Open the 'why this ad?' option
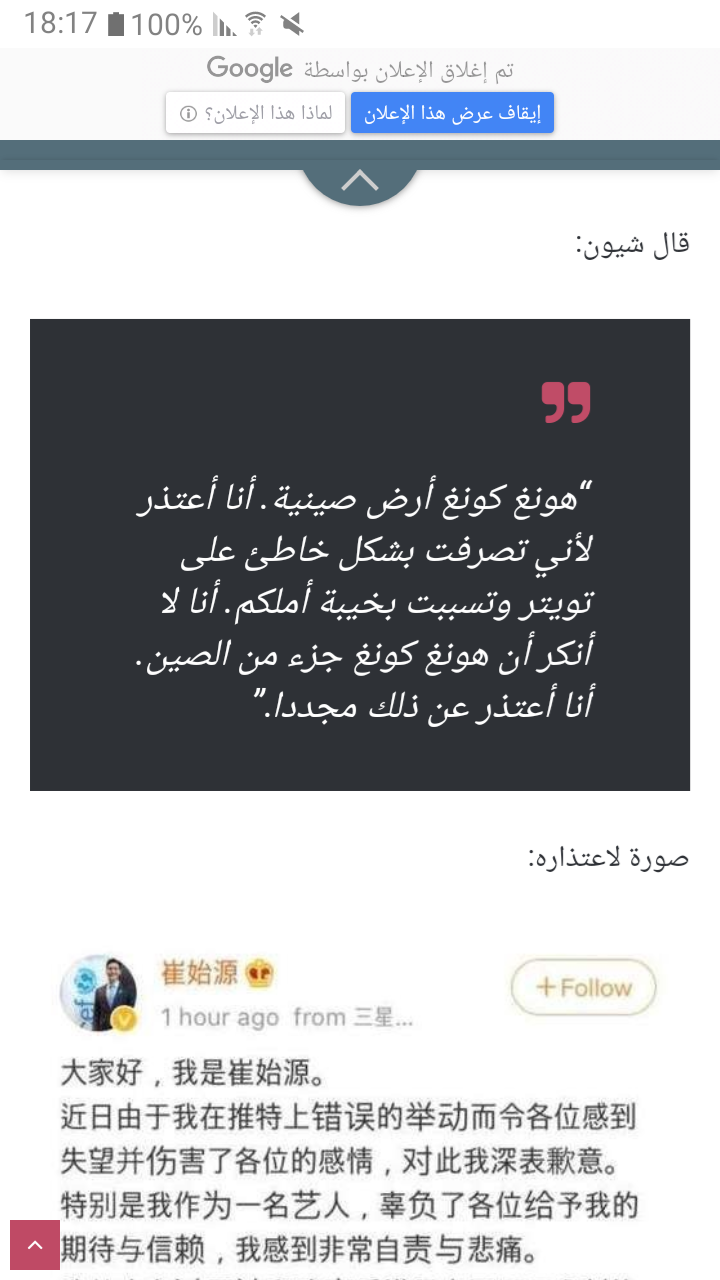This screenshot has width=720, height=1280. (x=256, y=113)
